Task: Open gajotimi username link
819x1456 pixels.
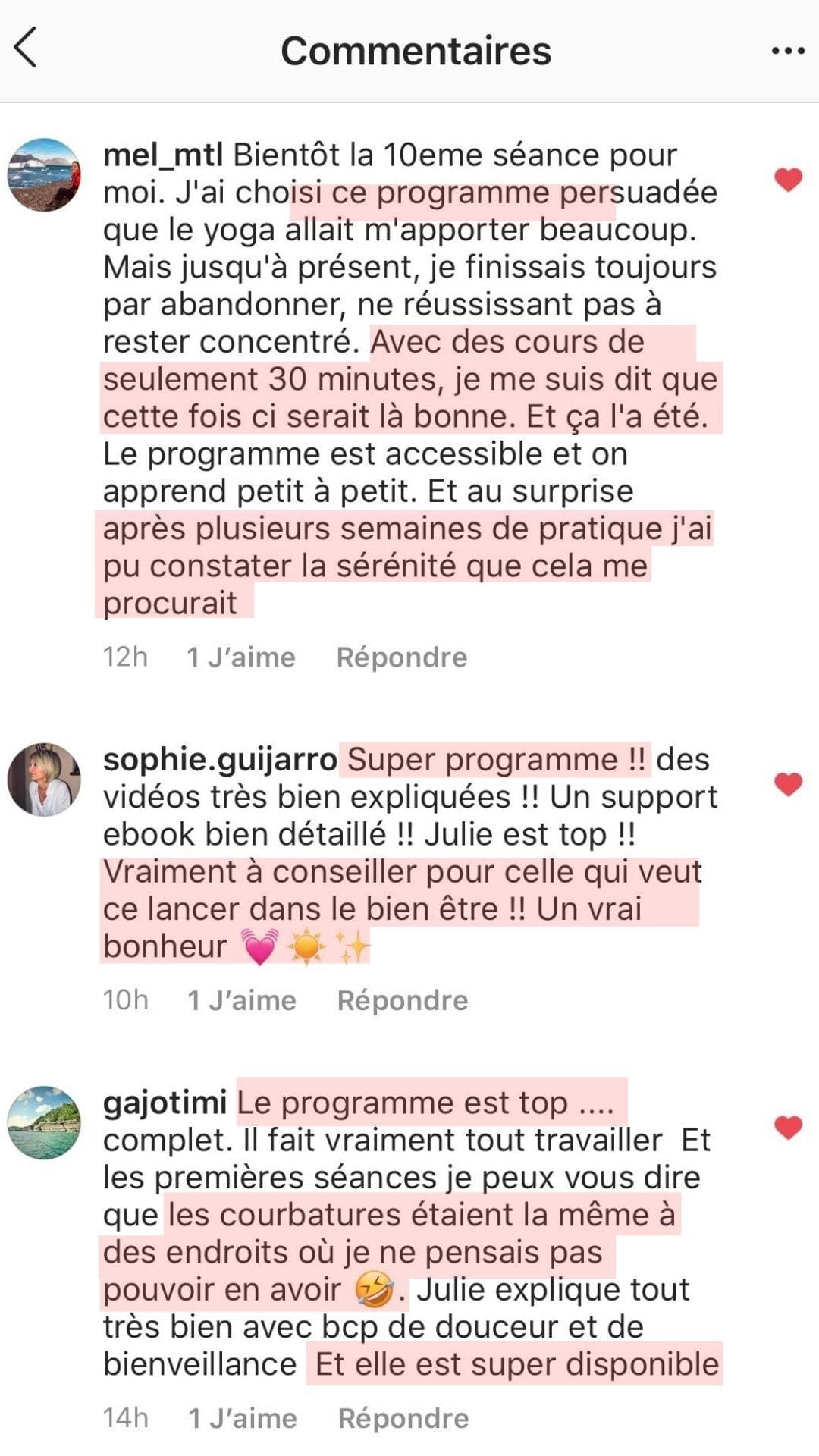Action: [165, 1103]
